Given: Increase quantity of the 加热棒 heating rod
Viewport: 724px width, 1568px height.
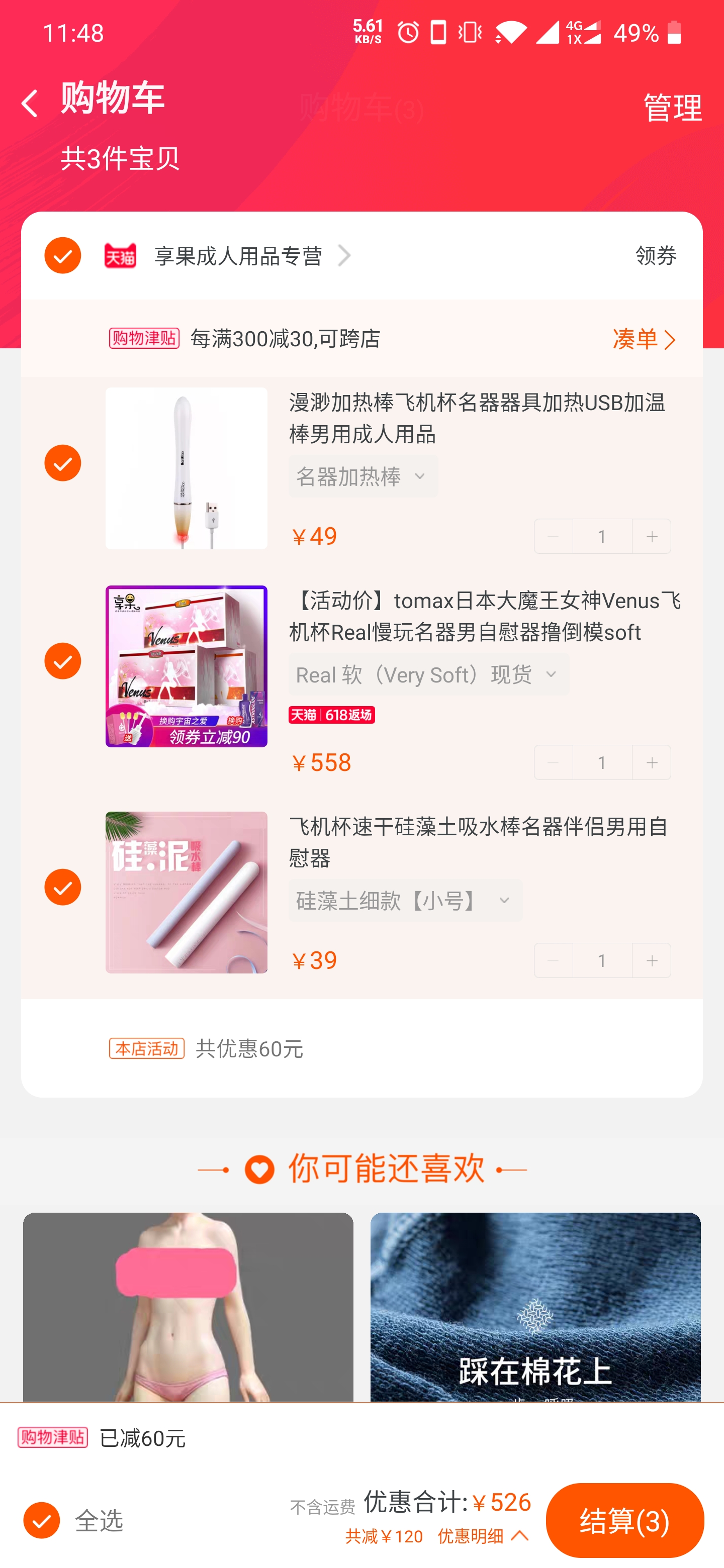Looking at the screenshot, I should (651, 535).
